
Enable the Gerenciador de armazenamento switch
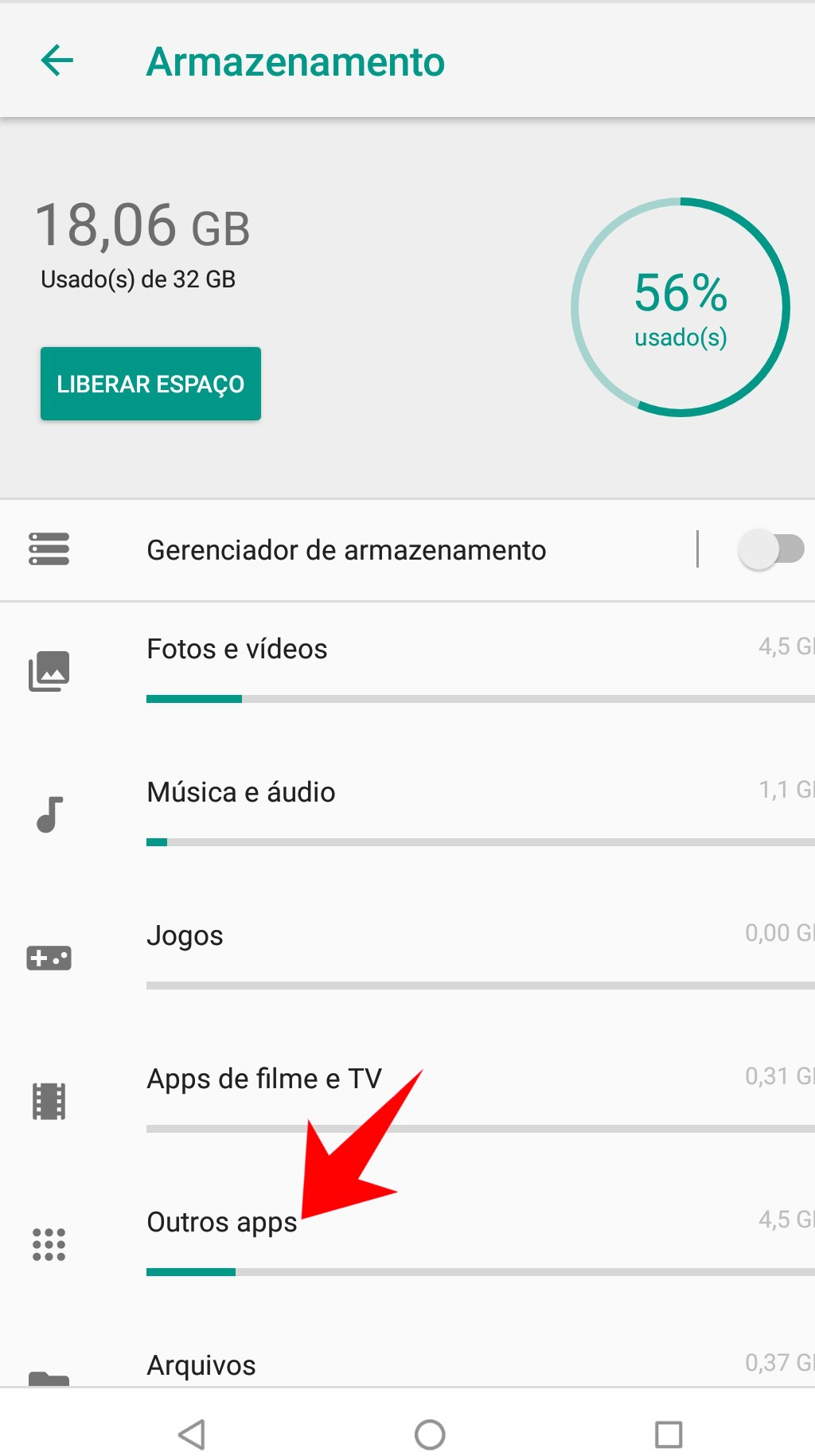pos(770,549)
